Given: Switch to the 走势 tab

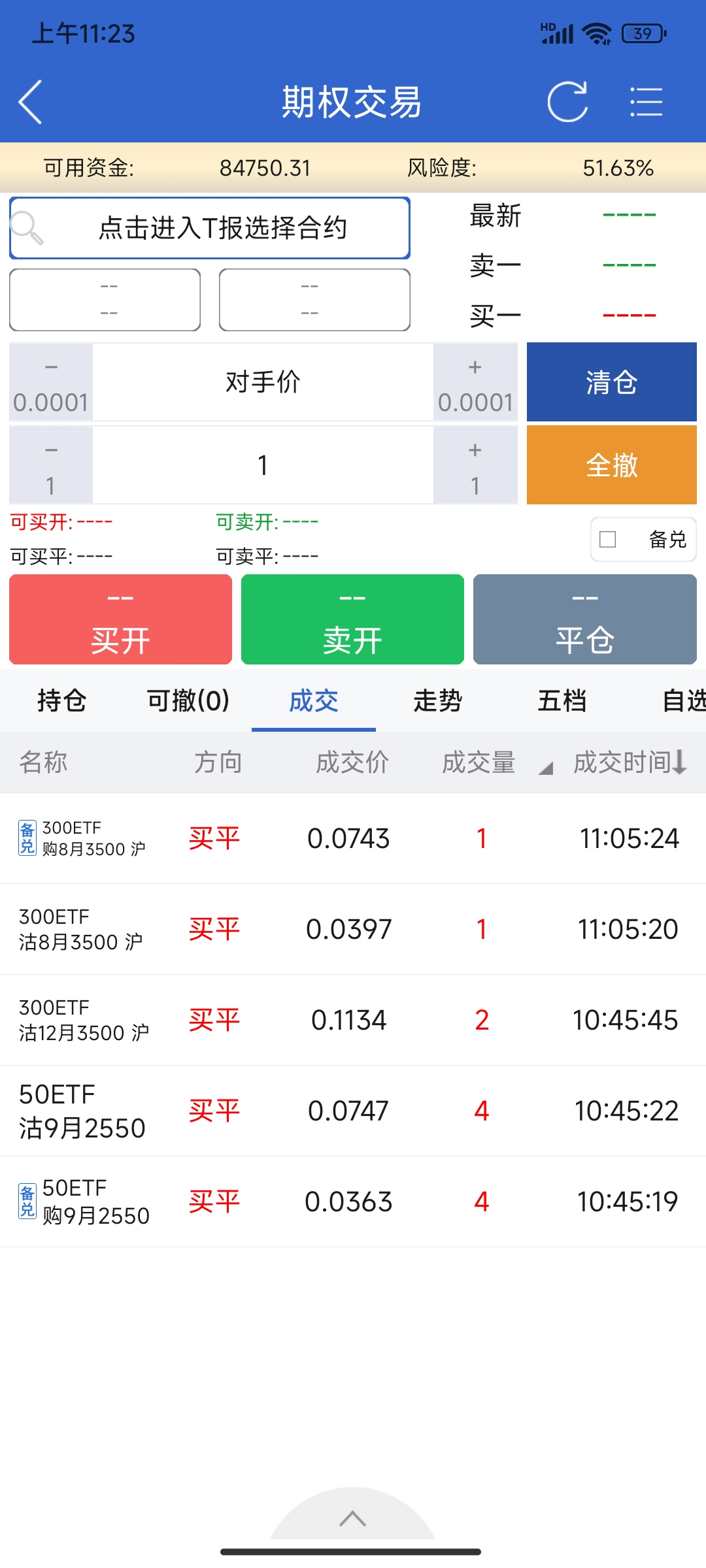Looking at the screenshot, I should pos(437,701).
